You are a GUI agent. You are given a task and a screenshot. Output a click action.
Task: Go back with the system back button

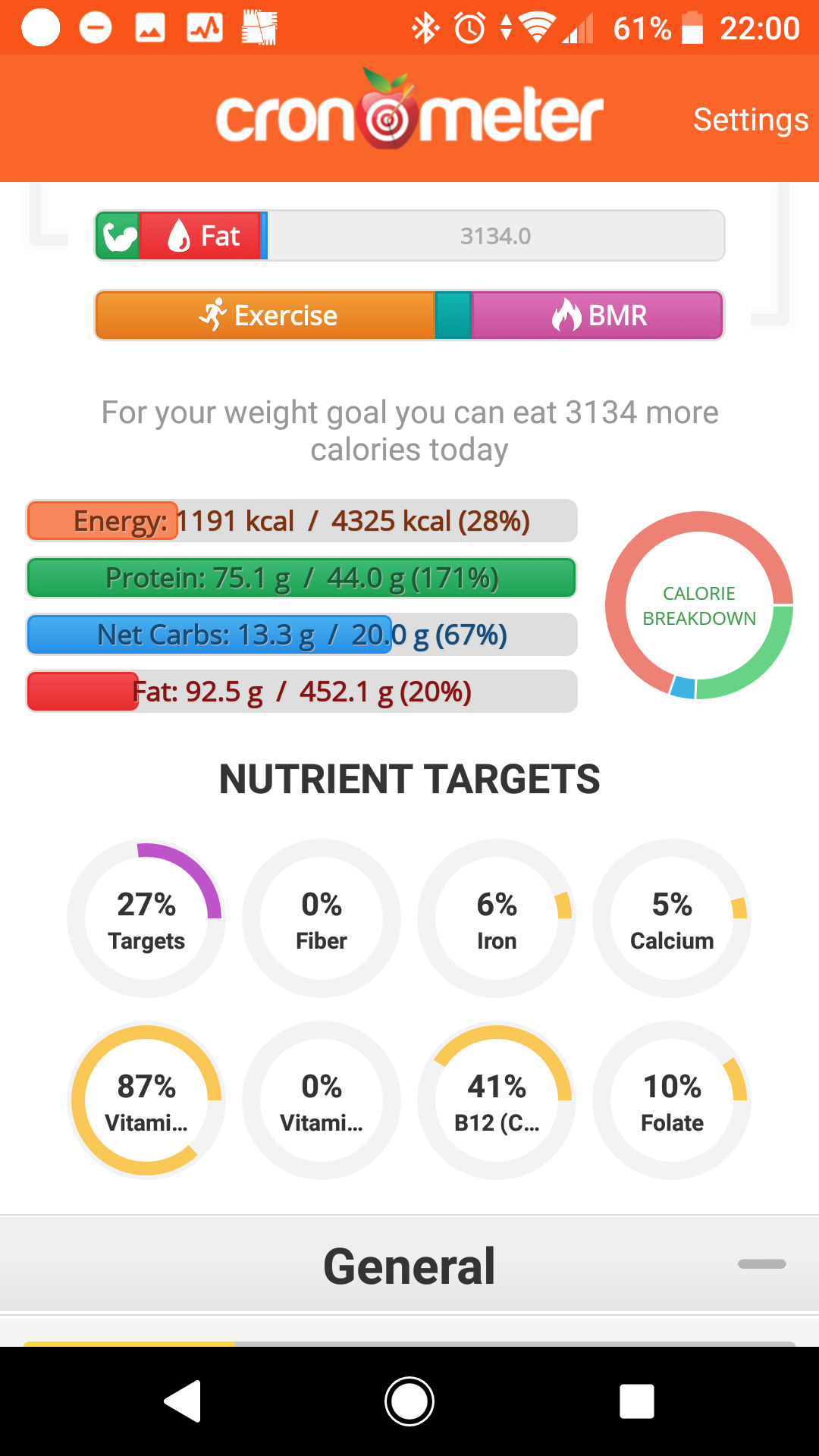click(x=183, y=1401)
